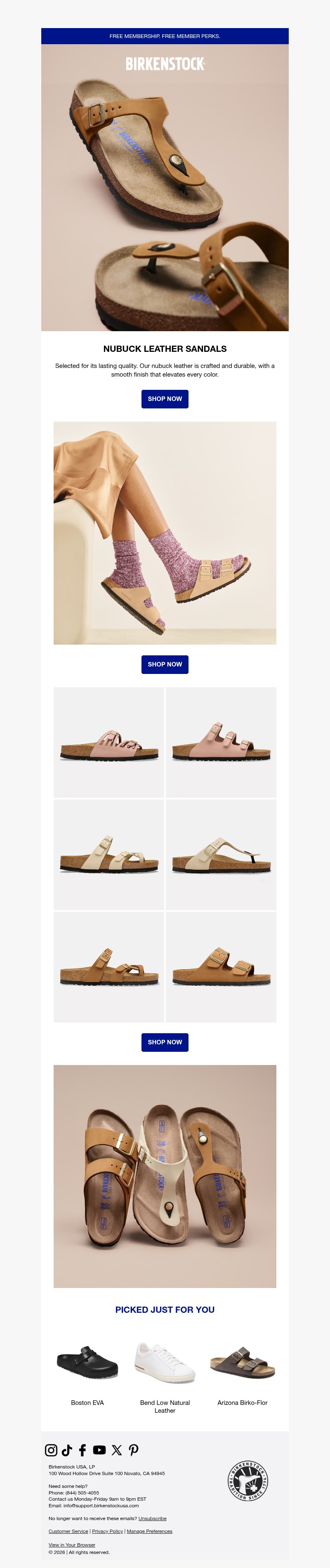
Task: Visit the TikTok profile
Action: click(x=67, y=1450)
